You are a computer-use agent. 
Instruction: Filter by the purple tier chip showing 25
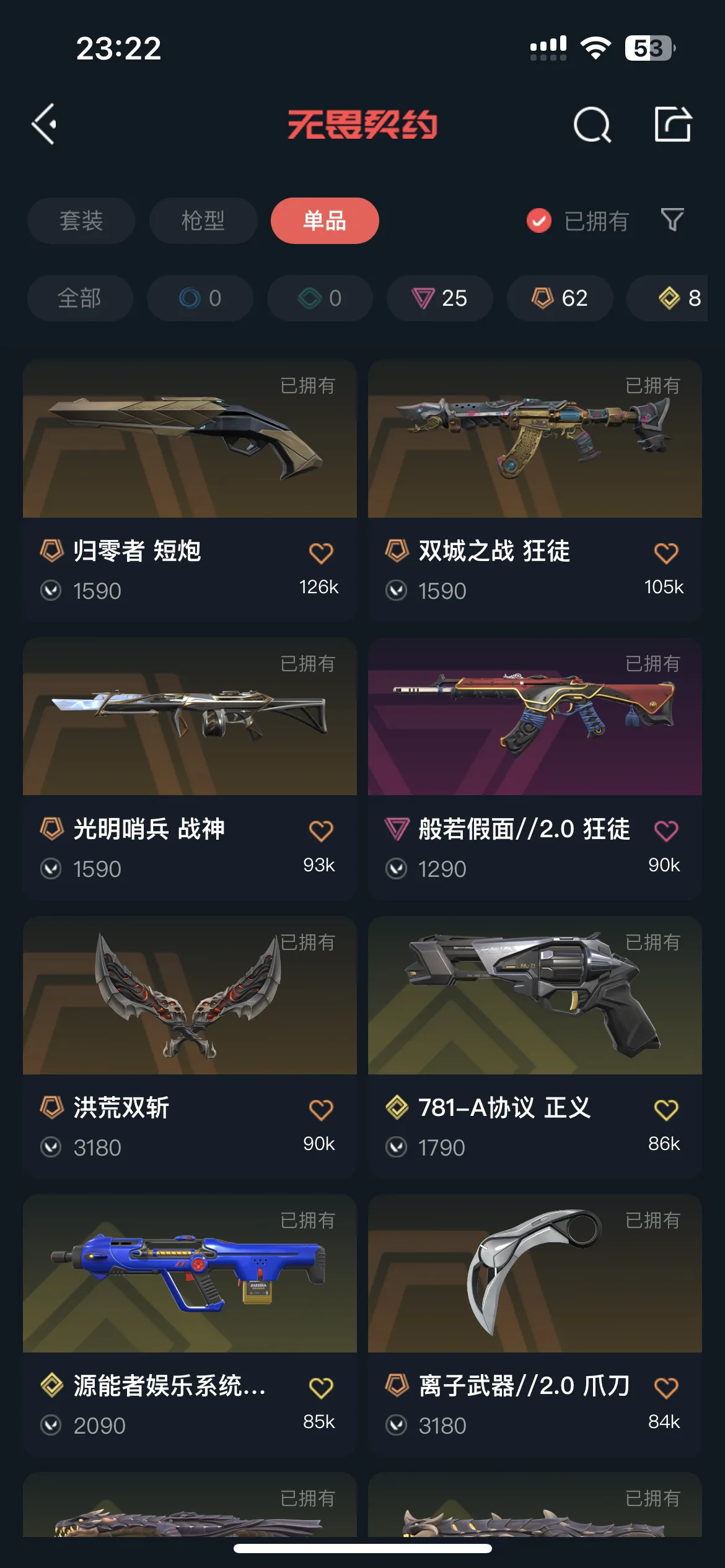(x=439, y=298)
